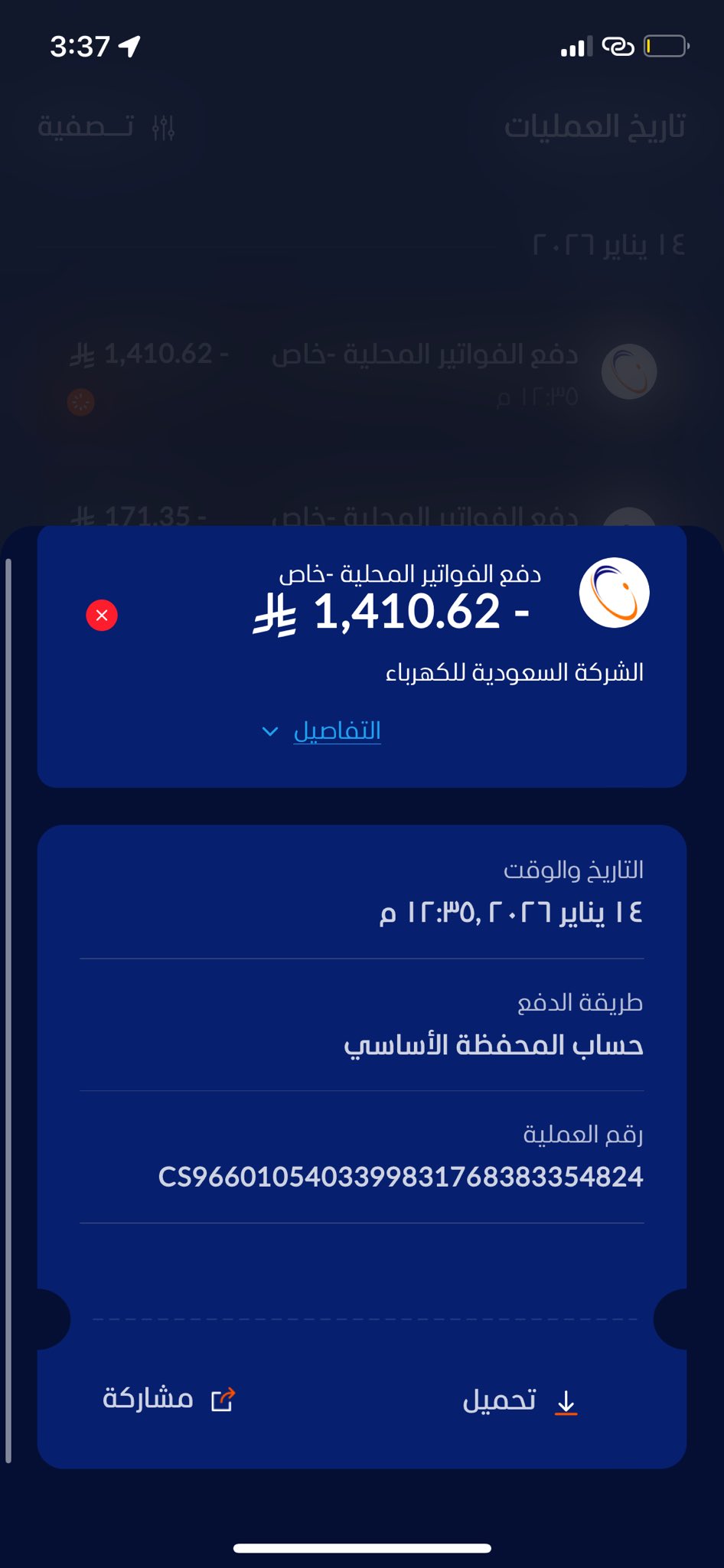This screenshot has width=724, height=1568.
Task: Expand the التفاصيل details link
Action: tap(323, 731)
